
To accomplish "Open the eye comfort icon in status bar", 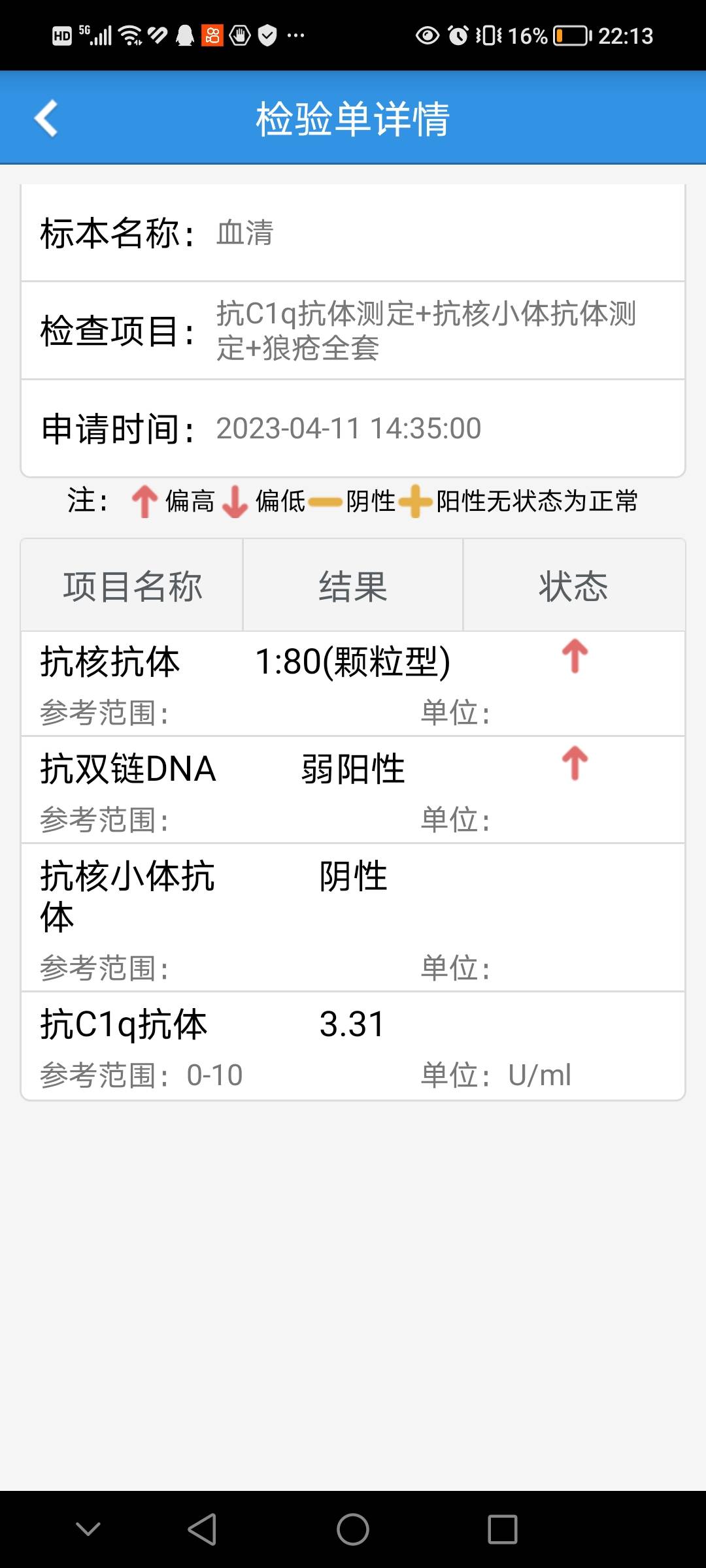I will [426, 36].
